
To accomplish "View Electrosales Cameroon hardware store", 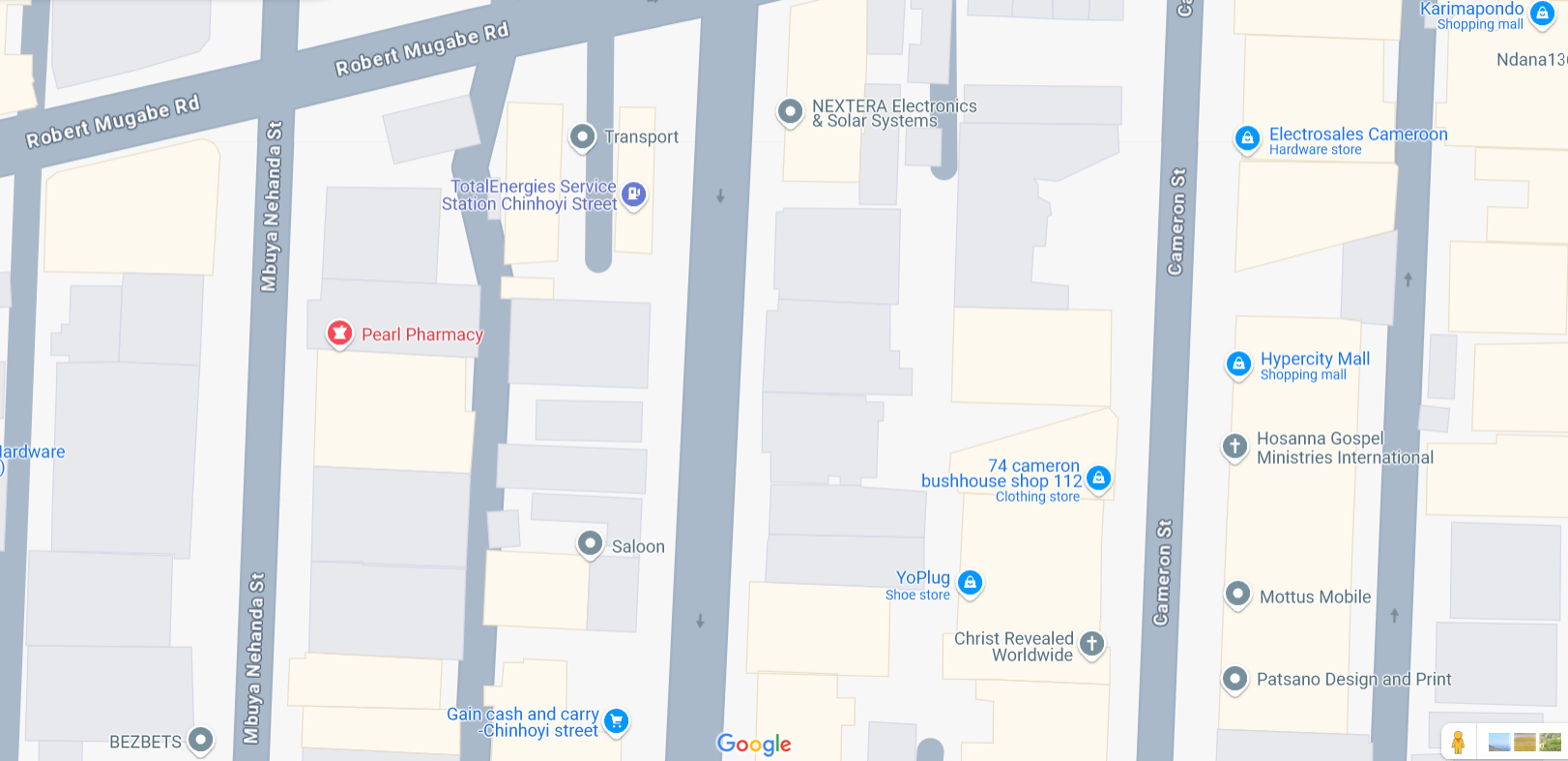I will click(x=1247, y=138).
